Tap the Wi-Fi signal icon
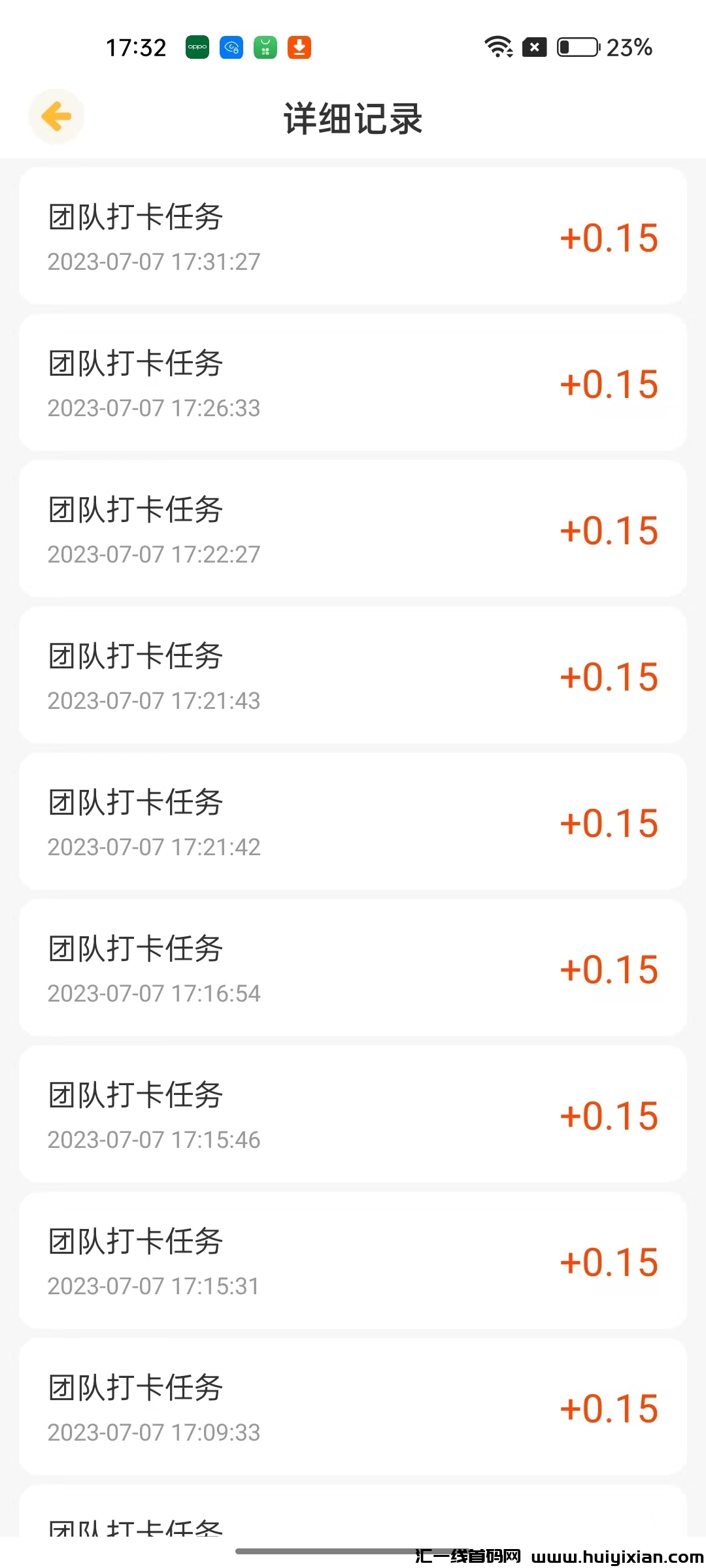 pos(497,46)
